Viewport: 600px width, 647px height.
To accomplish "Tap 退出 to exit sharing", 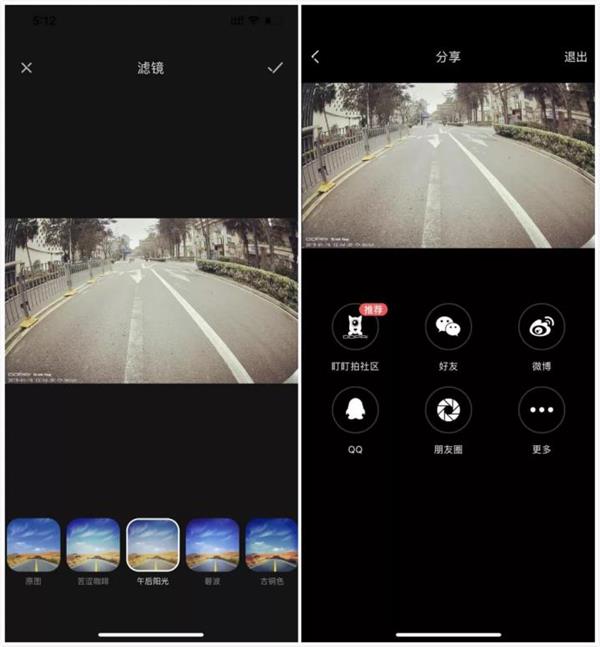I will tap(575, 57).
